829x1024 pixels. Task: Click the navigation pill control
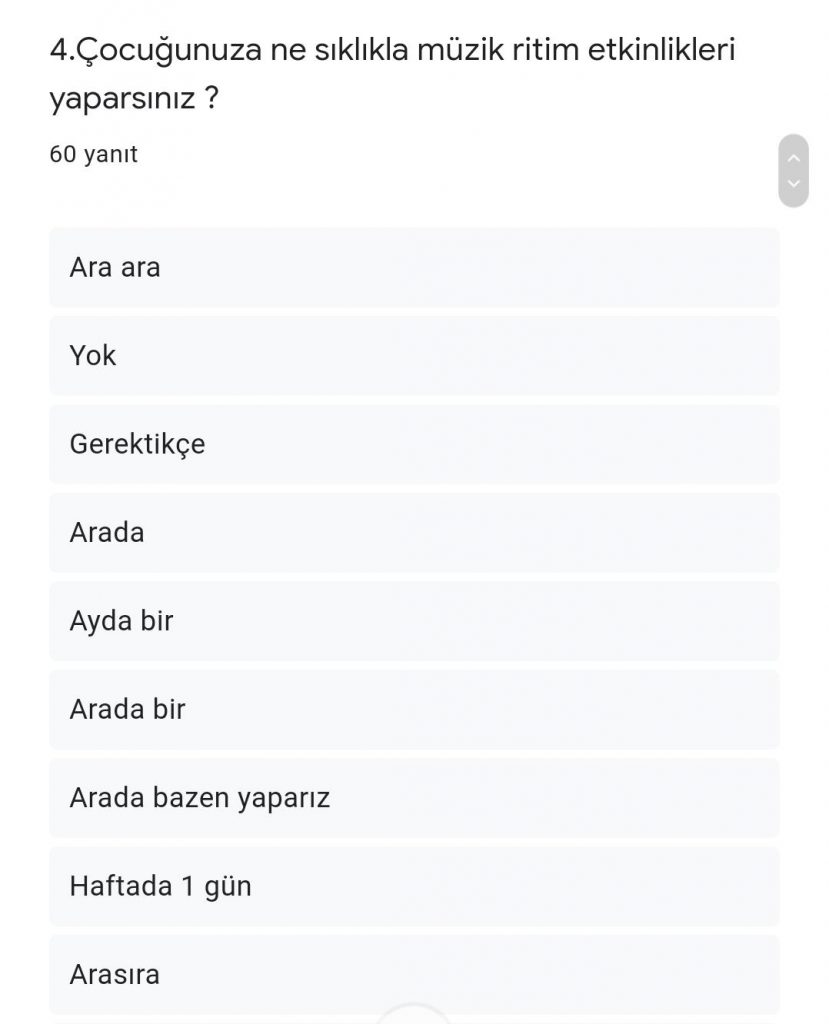point(794,170)
